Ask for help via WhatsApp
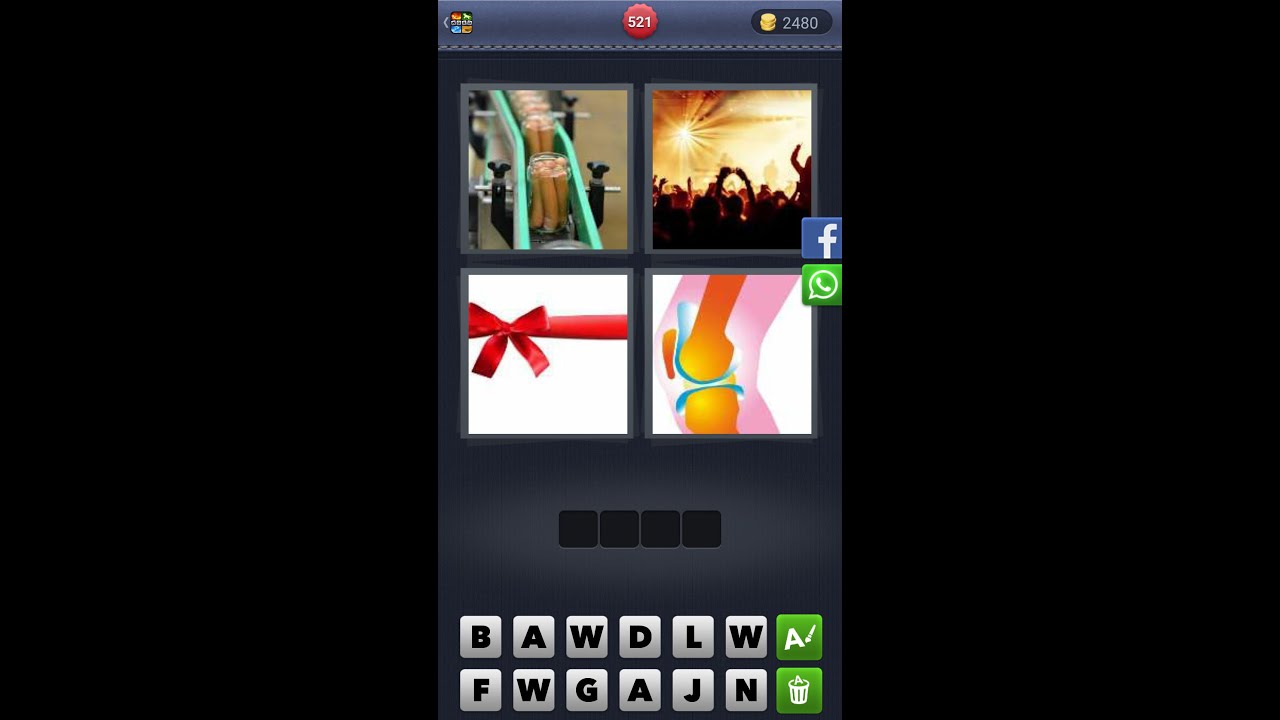1280x720 pixels. point(822,286)
